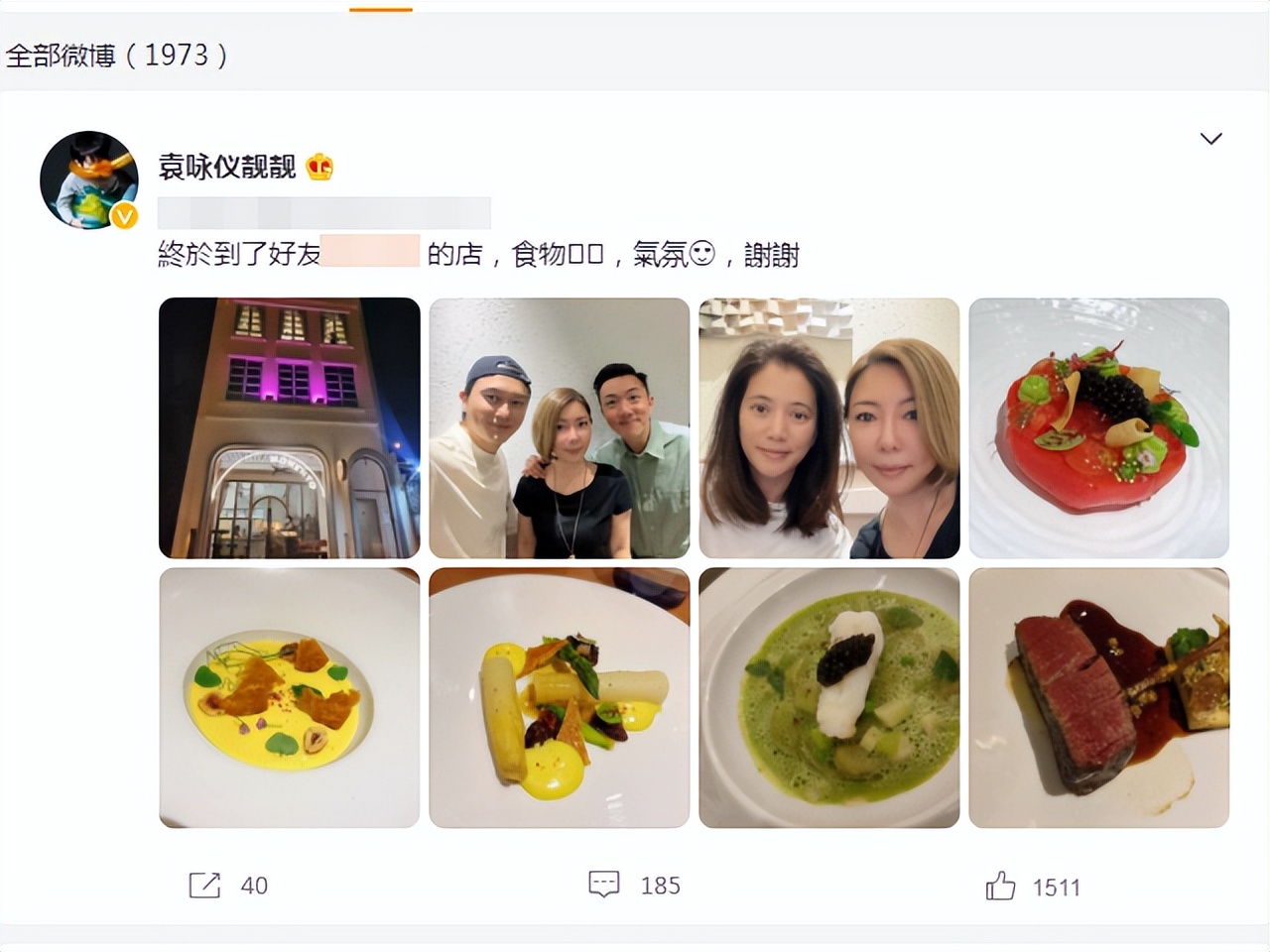Viewport: 1270px width, 952px height.
Task: Open the night building exterior photo
Action: click(x=290, y=428)
